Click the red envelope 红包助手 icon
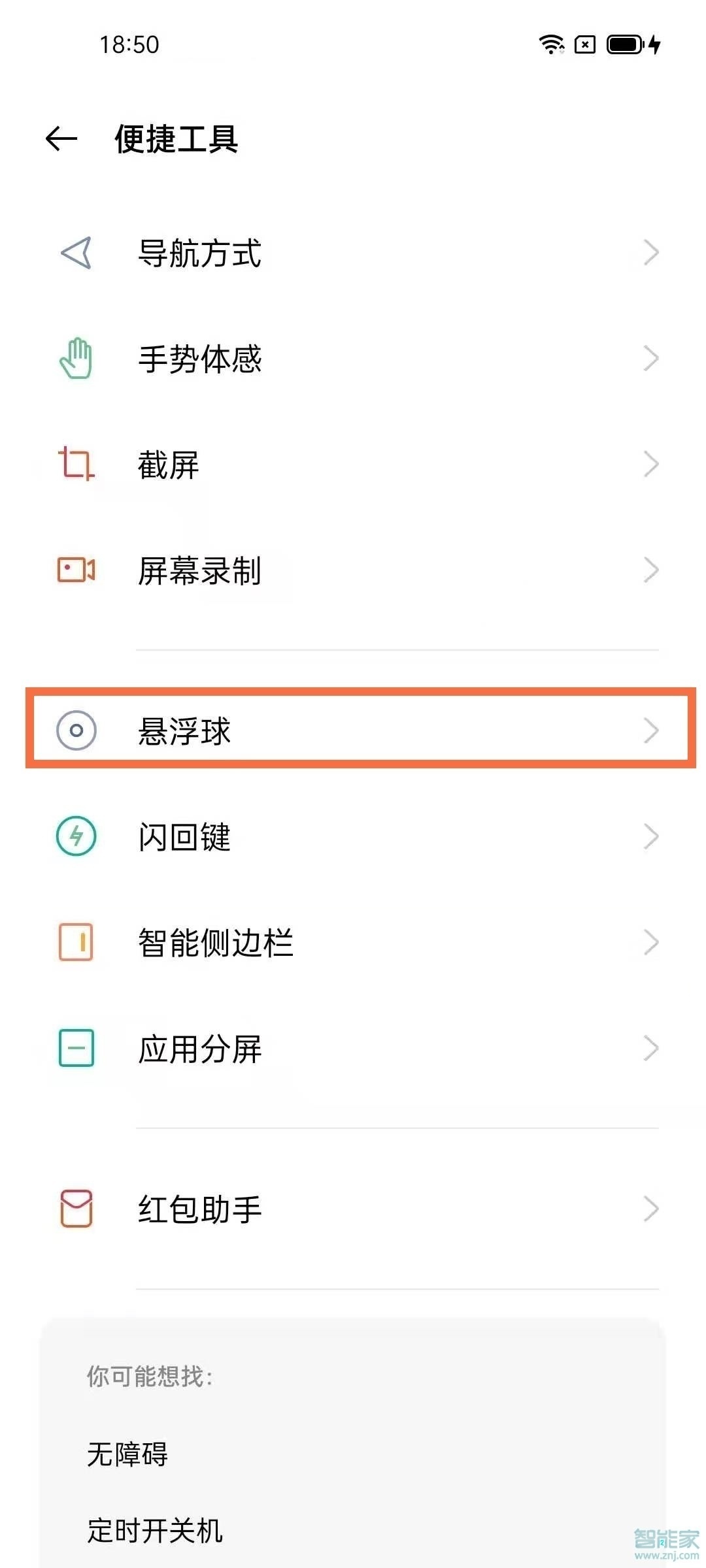 (x=76, y=1209)
